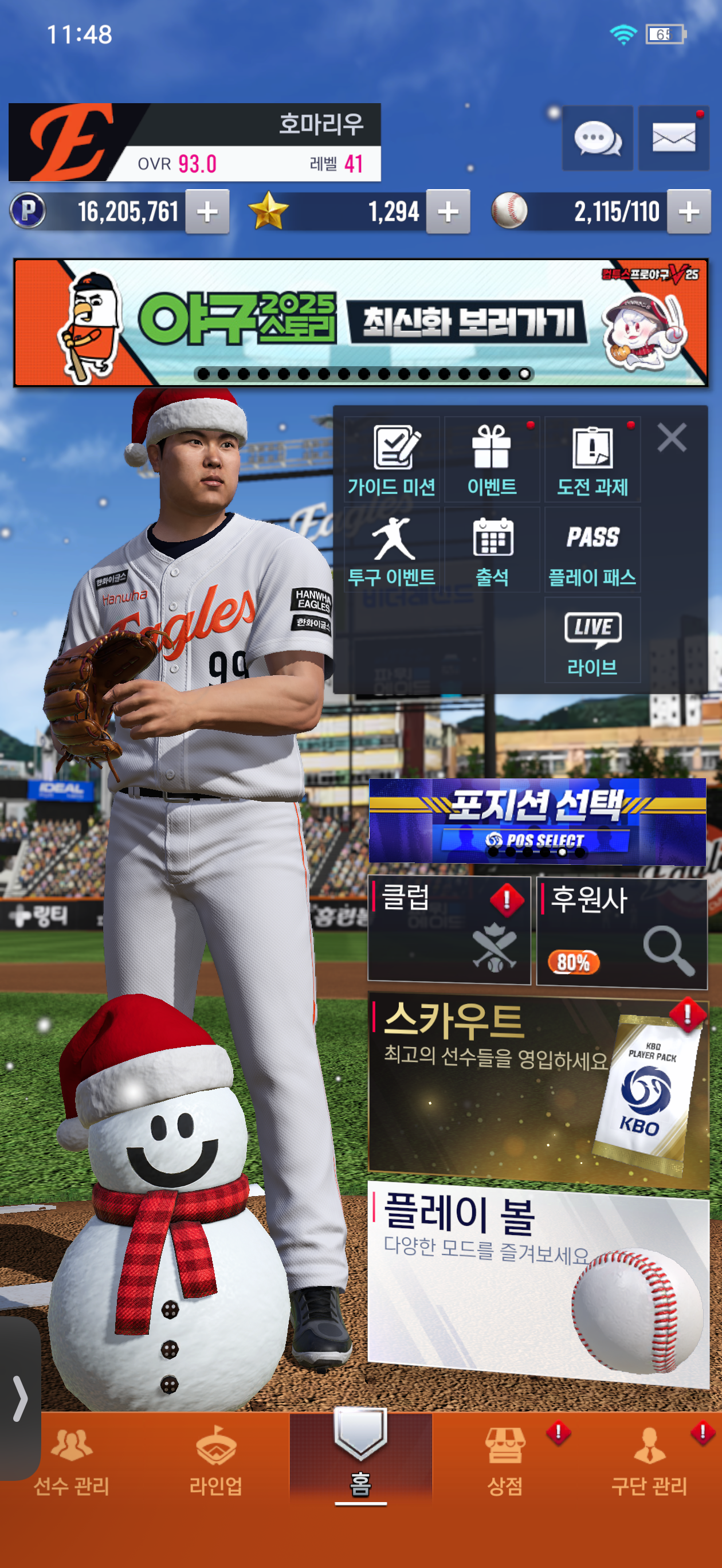Open 가이드 미션 menu
The image size is (722, 1568).
point(391,460)
